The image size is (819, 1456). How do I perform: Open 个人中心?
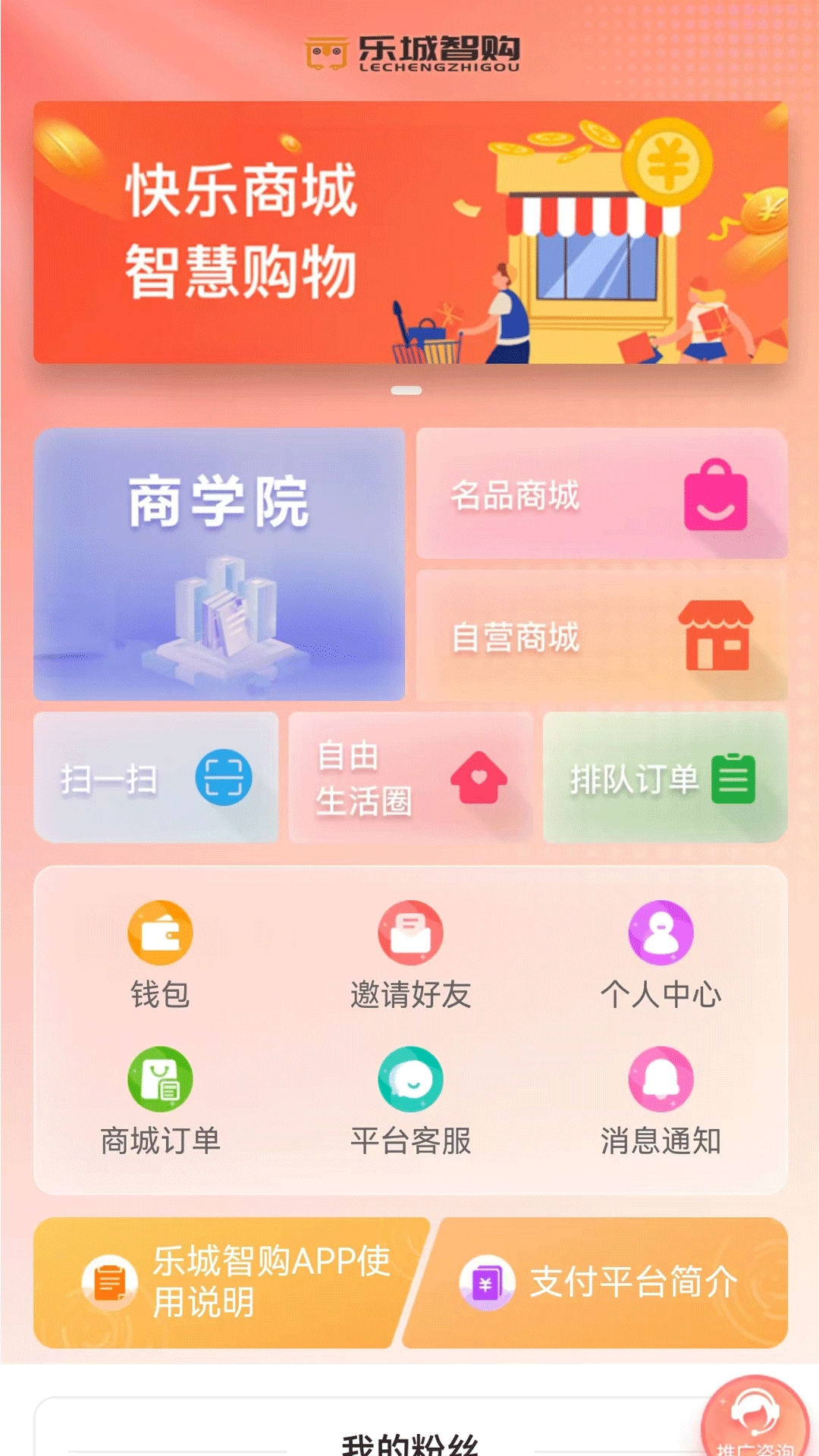click(x=661, y=955)
